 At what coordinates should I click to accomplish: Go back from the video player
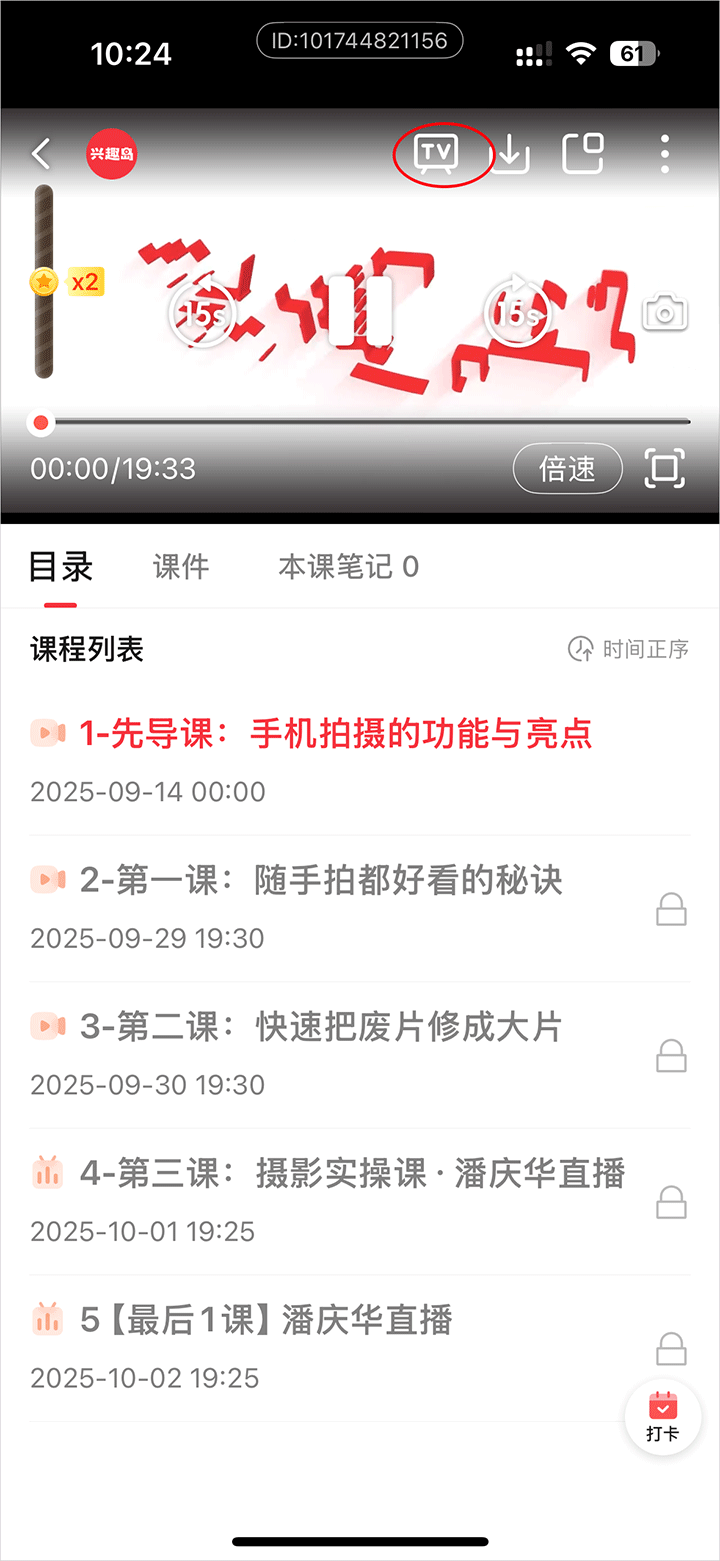point(41,154)
